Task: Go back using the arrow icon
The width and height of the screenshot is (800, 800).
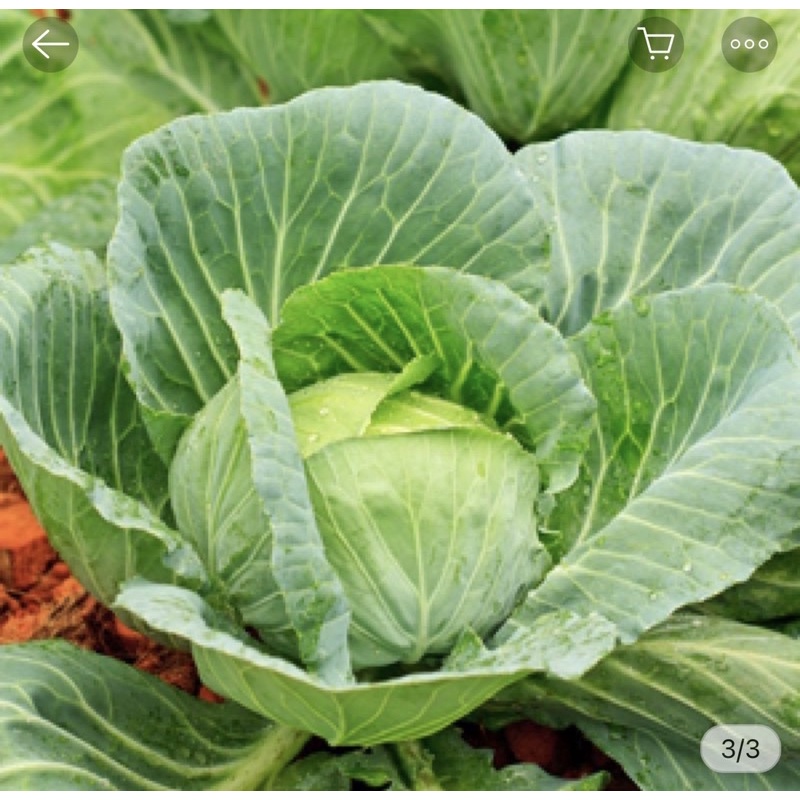Action: 50,44
